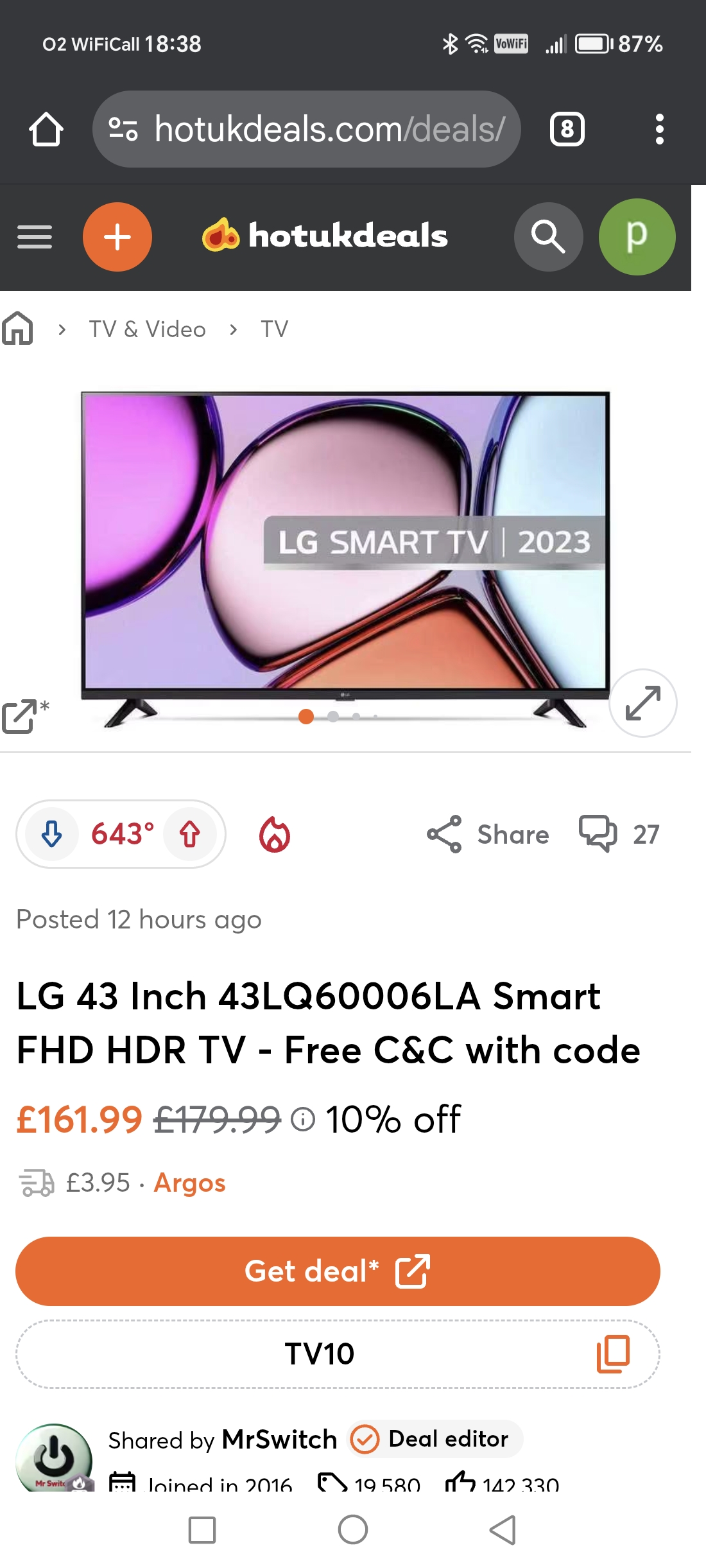Expand the TV image to fullscreen
The image size is (706, 1568).
pyautogui.click(x=642, y=703)
